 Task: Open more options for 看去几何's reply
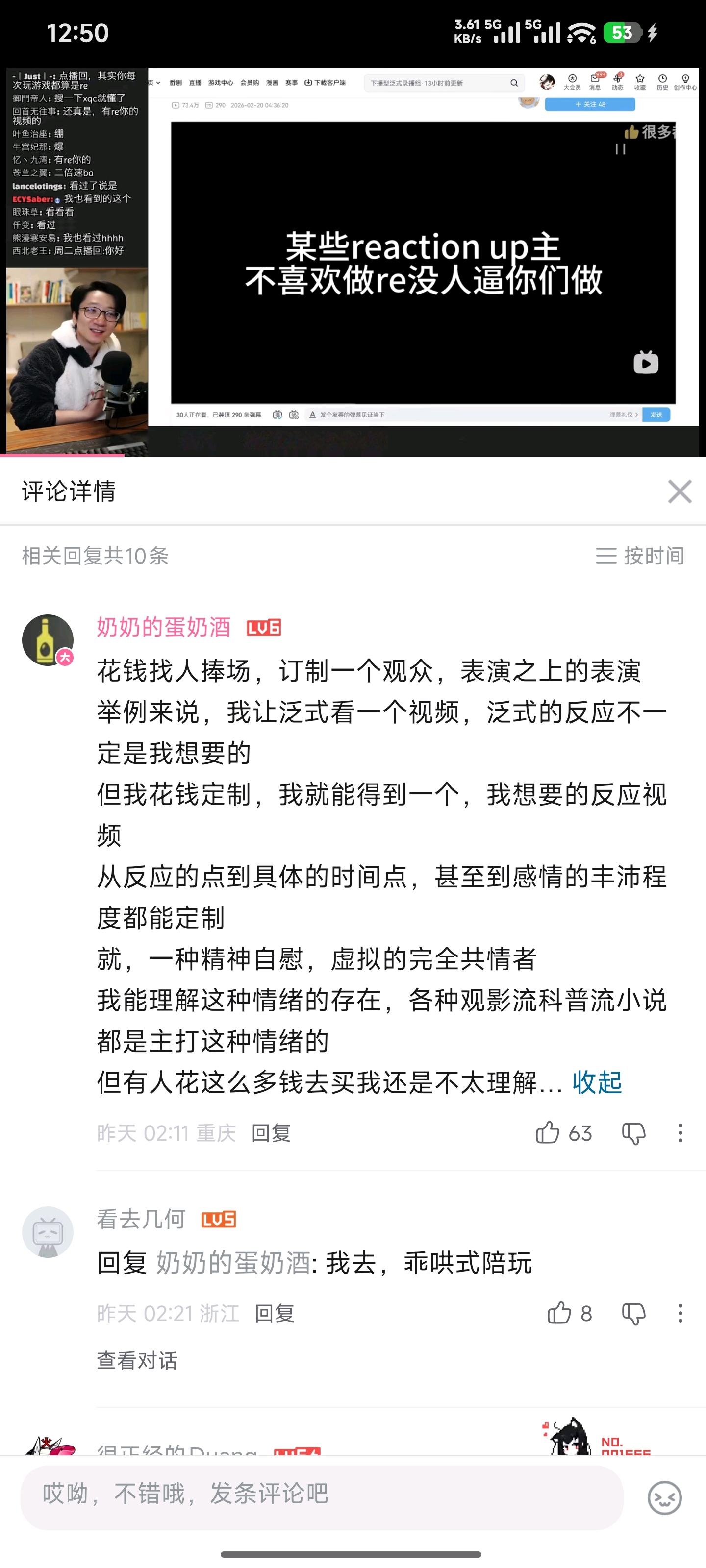click(680, 1314)
